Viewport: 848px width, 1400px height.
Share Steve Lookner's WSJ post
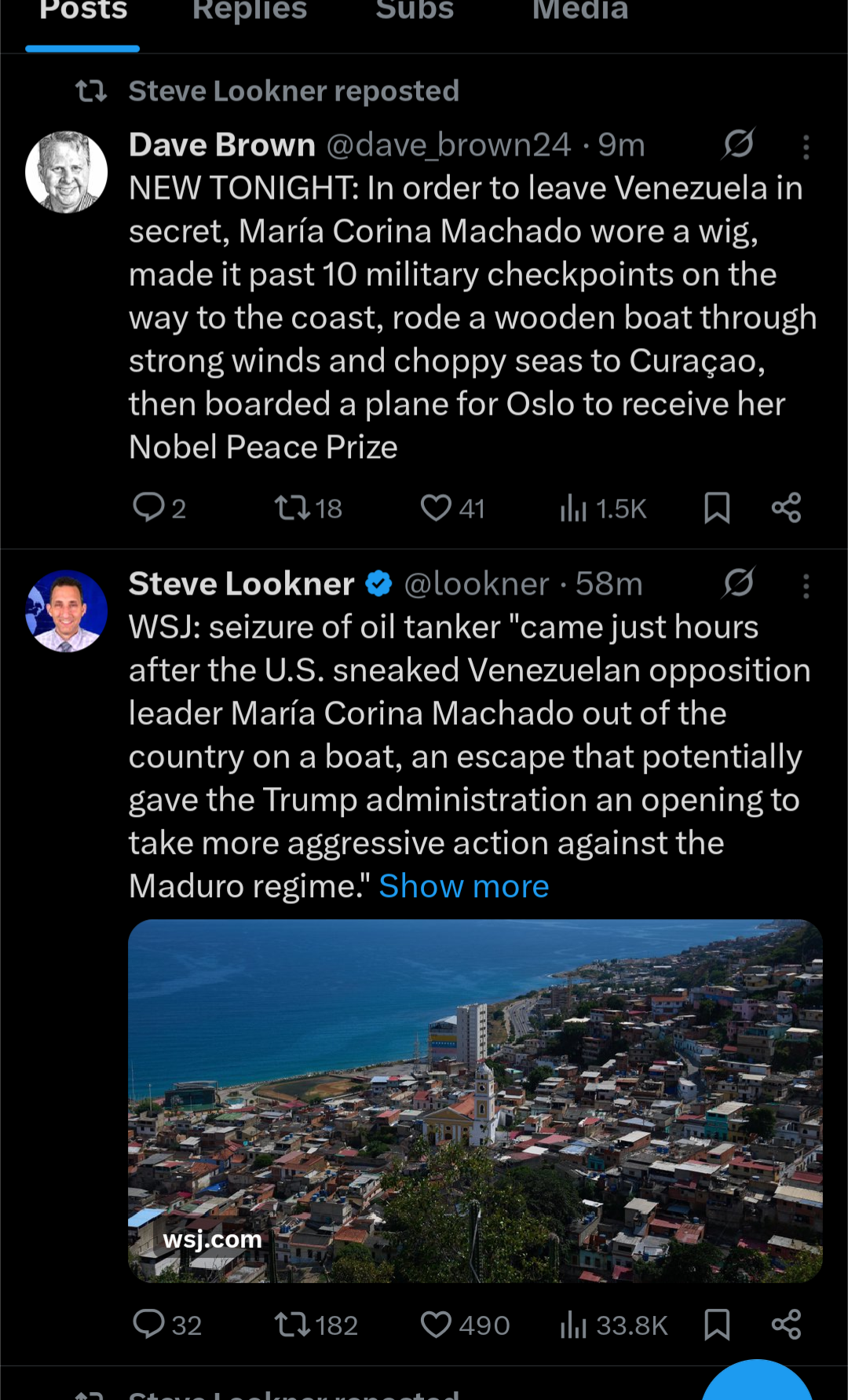tap(786, 1325)
